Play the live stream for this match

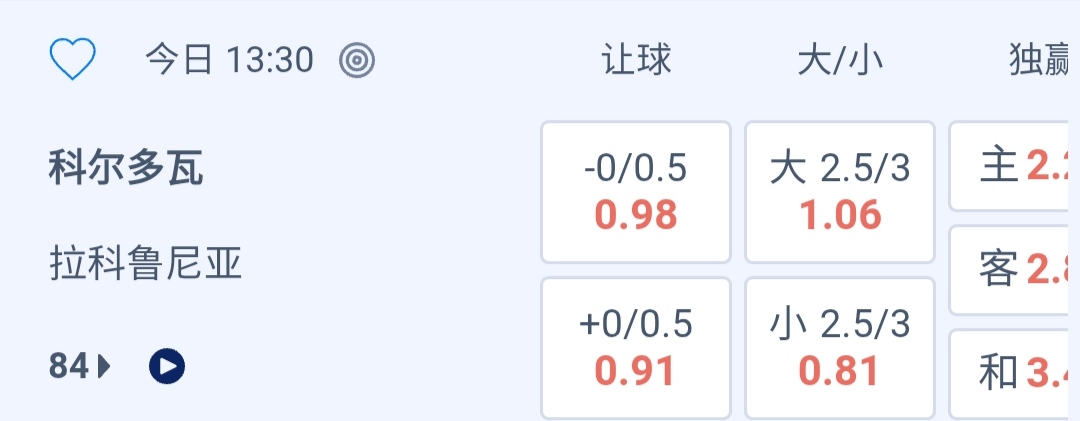[x=167, y=368]
